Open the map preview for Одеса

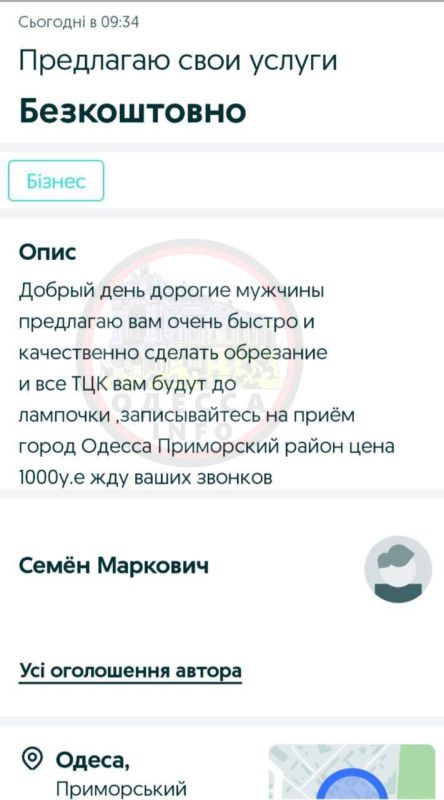(352, 772)
